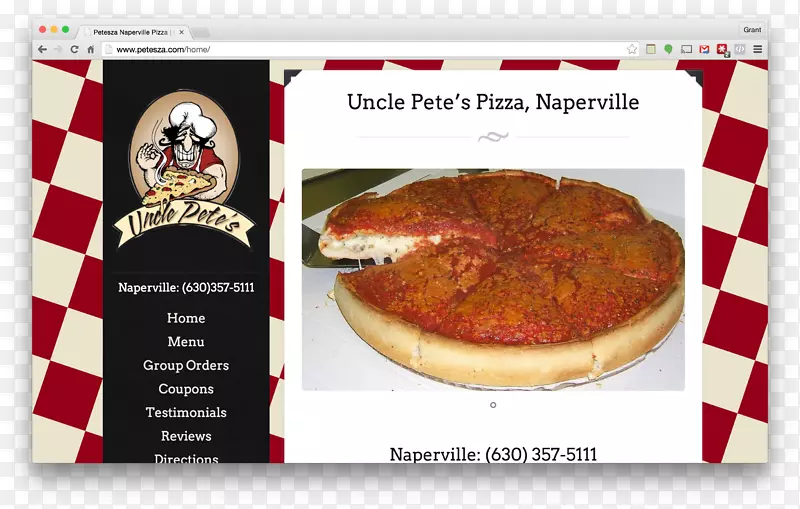Open the Grant profile button
Viewport: 800px width, 509px height.
click(x=752, y=30)
